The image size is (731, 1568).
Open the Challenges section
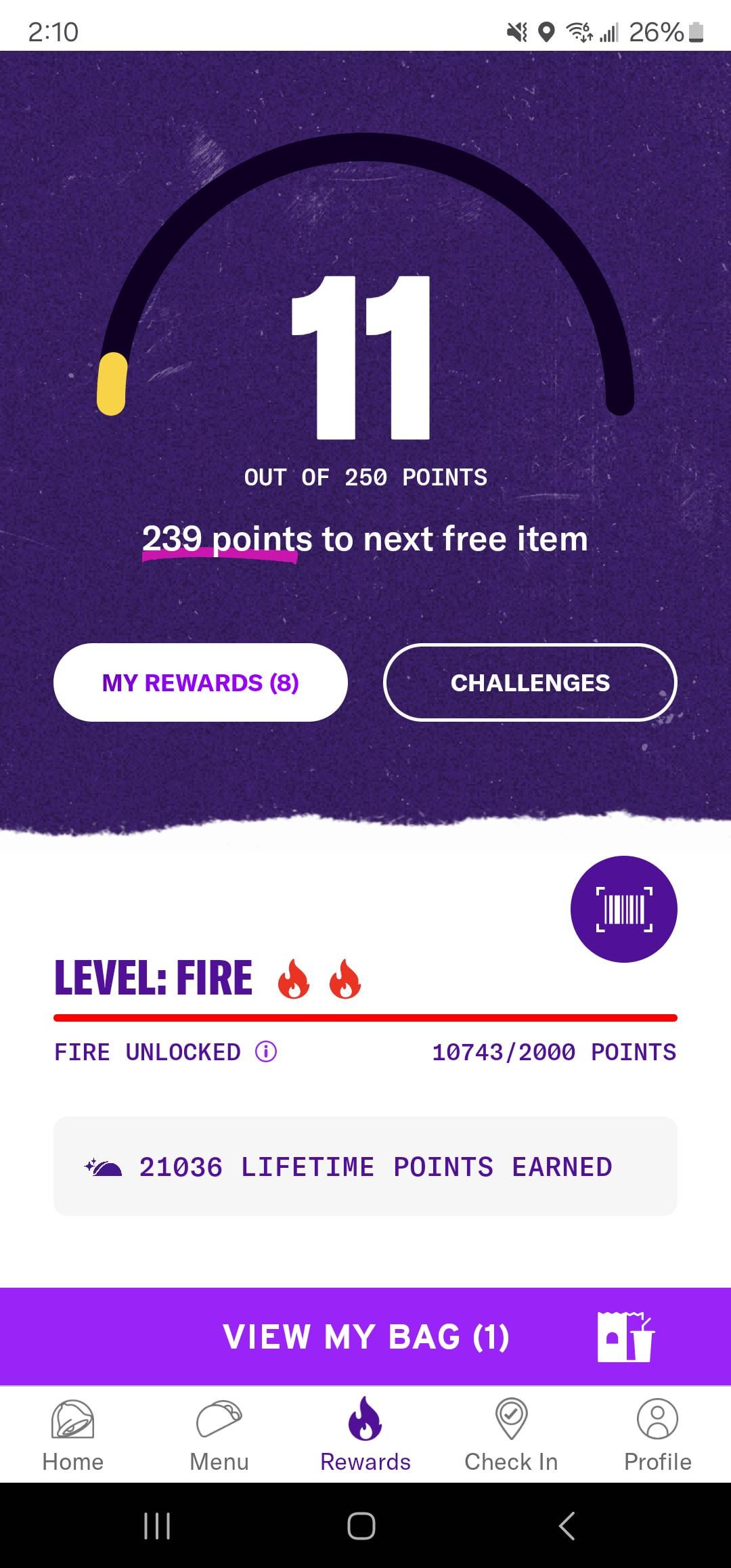click(x=530, y=682)
